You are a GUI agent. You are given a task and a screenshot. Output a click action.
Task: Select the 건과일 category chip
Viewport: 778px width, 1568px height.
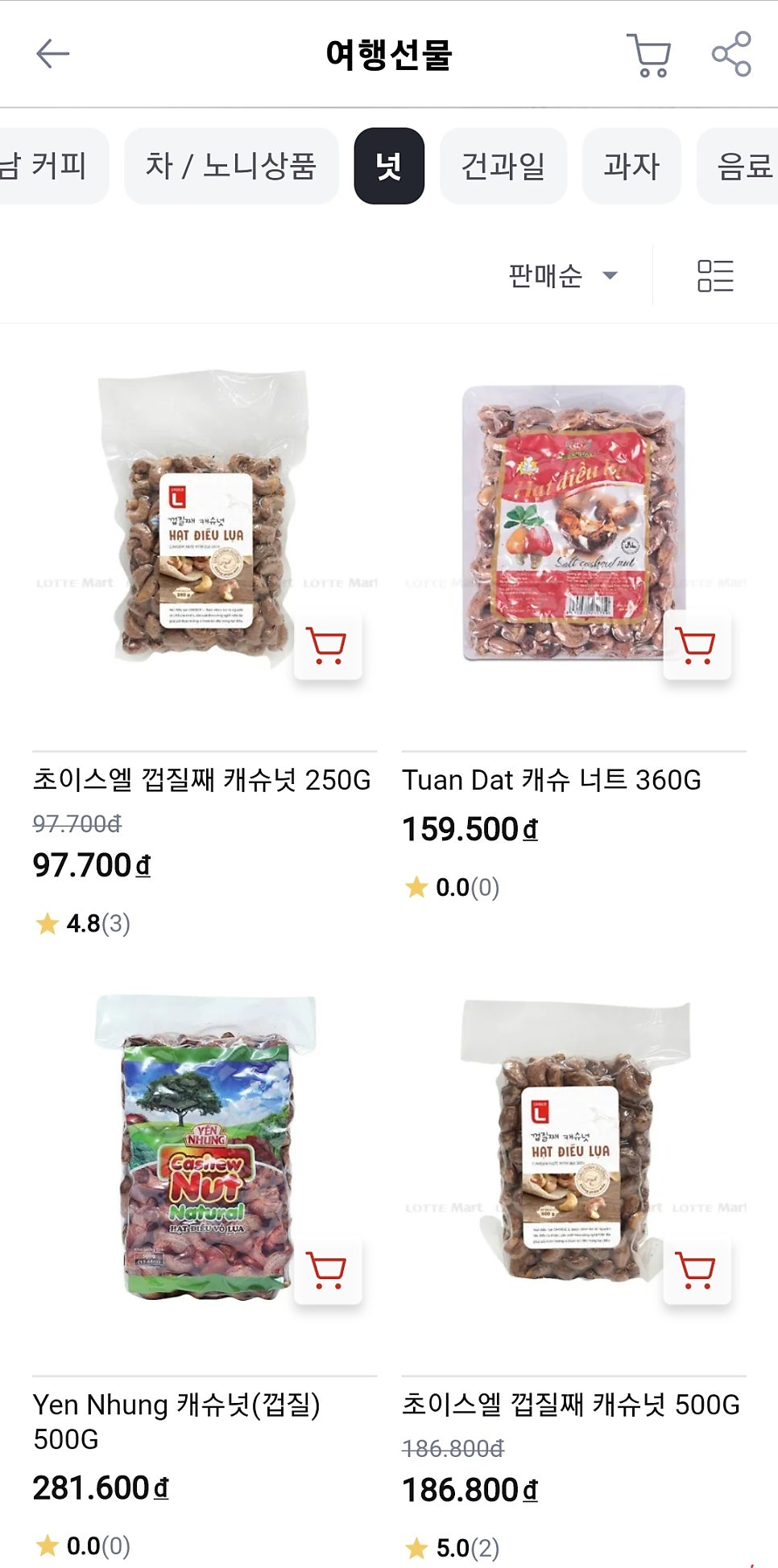(503, 166)
